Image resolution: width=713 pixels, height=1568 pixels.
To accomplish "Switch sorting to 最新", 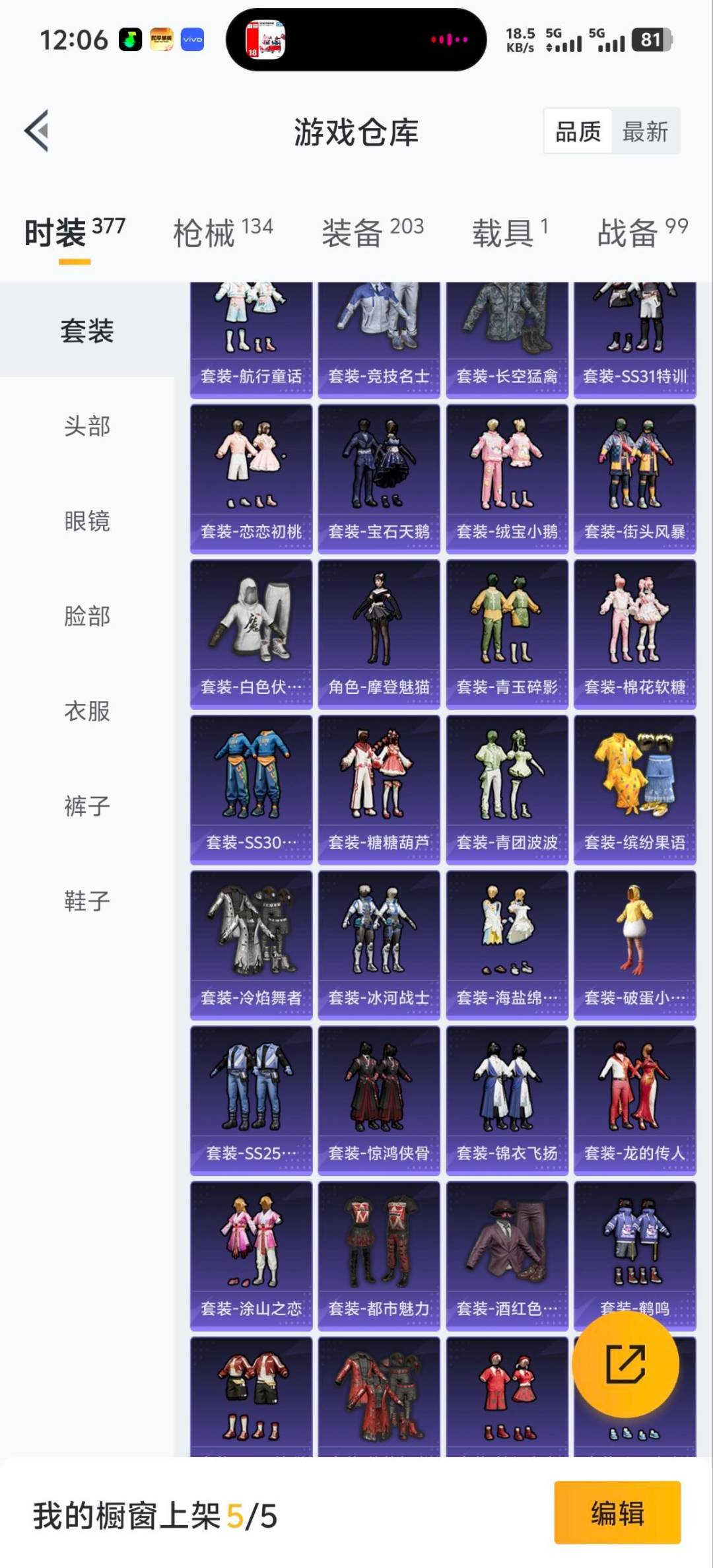I will tap(644, 131).
